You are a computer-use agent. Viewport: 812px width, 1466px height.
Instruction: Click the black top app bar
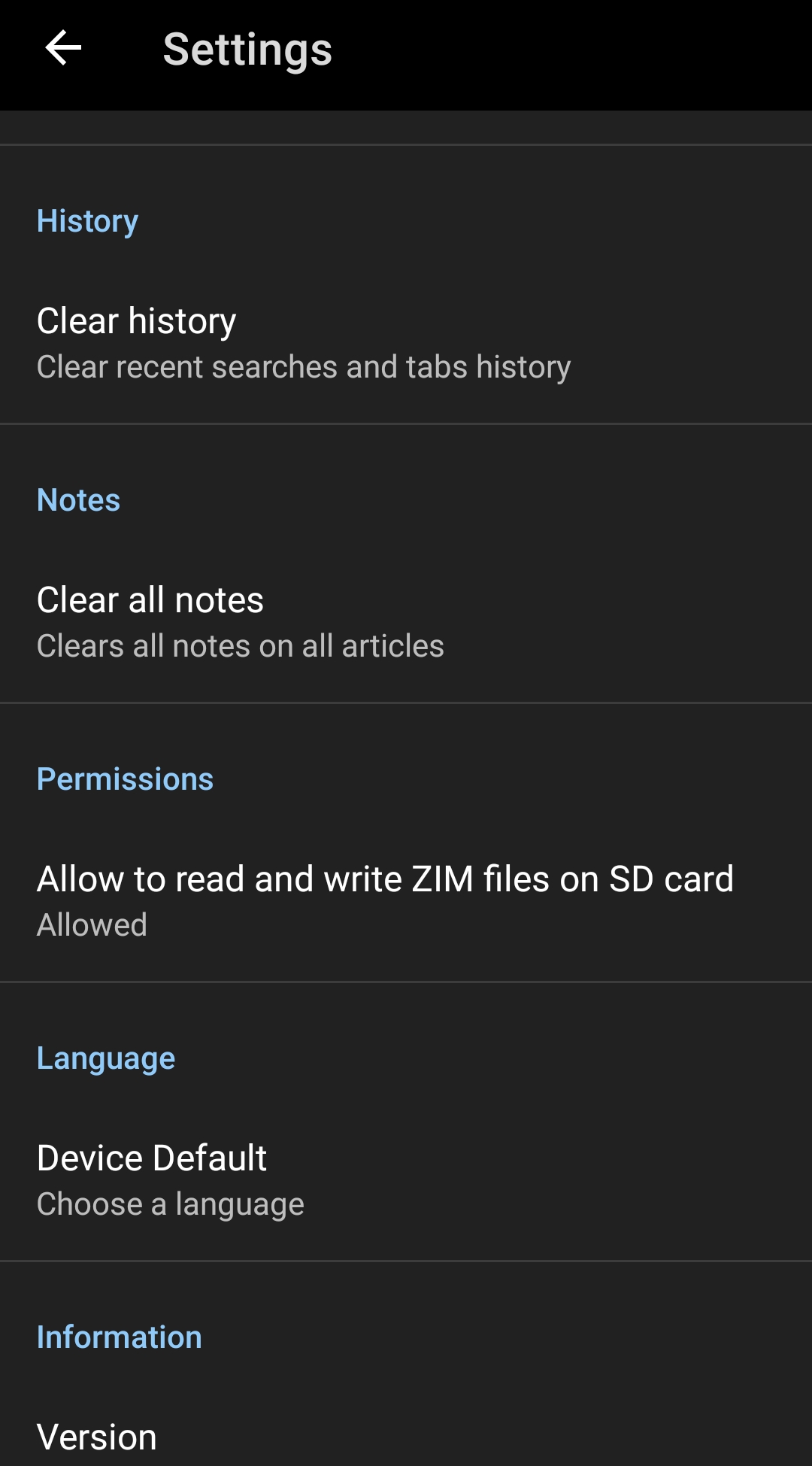click(x=526, y=50)
